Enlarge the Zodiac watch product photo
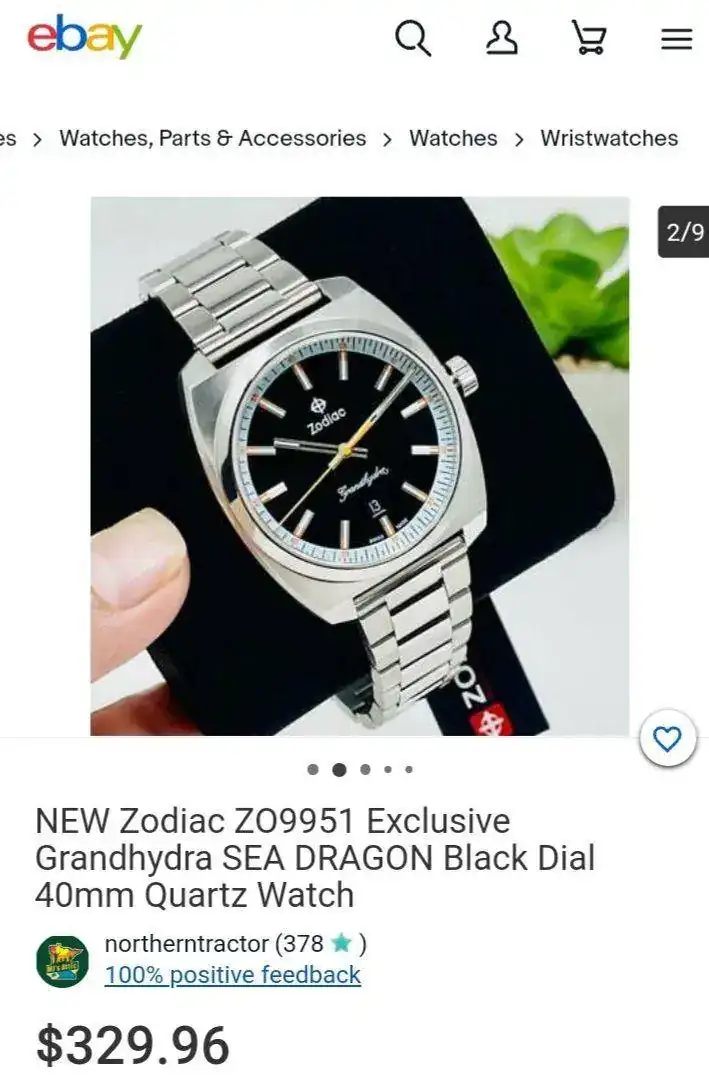This screenshot has width=709, height=1087. pyautogui.click(x=360, y=465)
